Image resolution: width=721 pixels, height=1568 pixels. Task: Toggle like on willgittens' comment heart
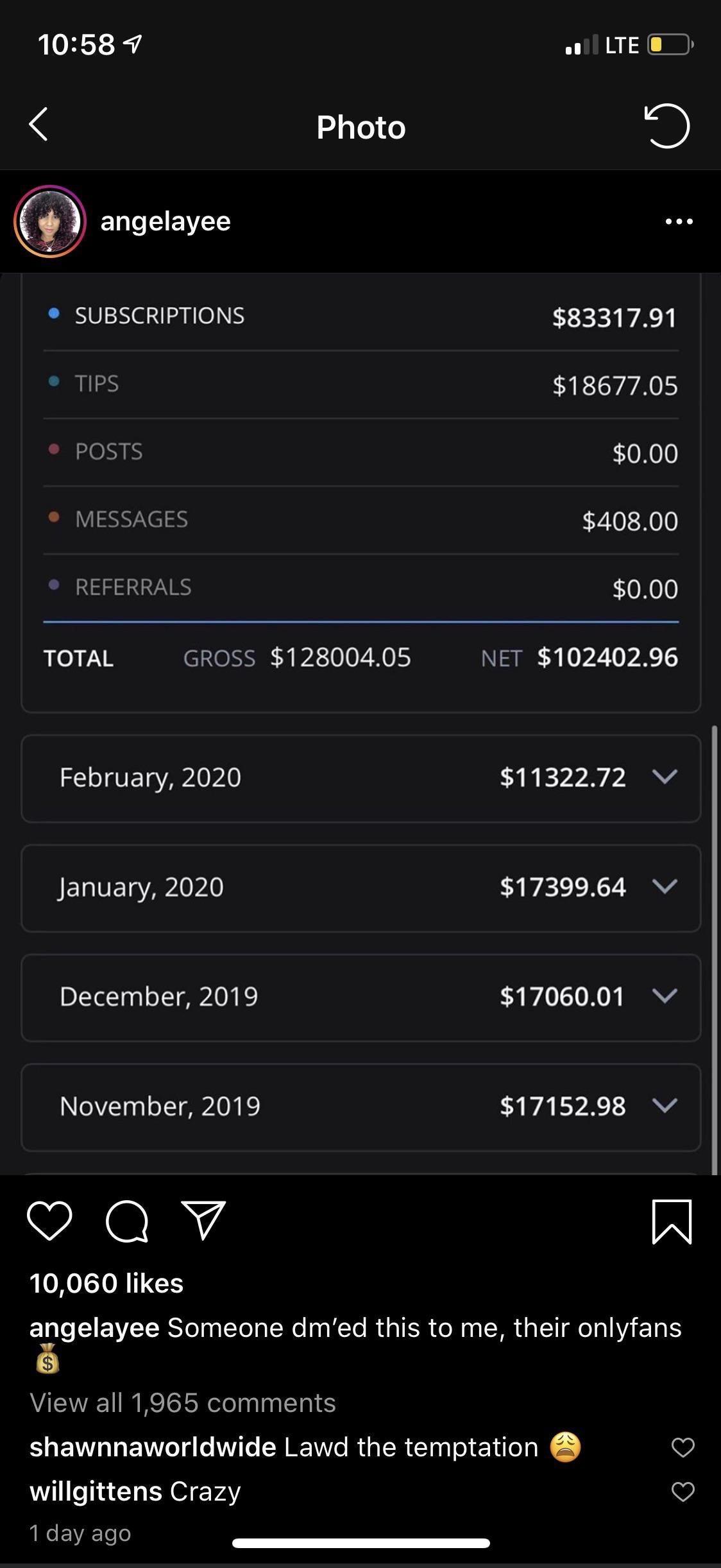pyautogui.click(x=683, y=1492)
